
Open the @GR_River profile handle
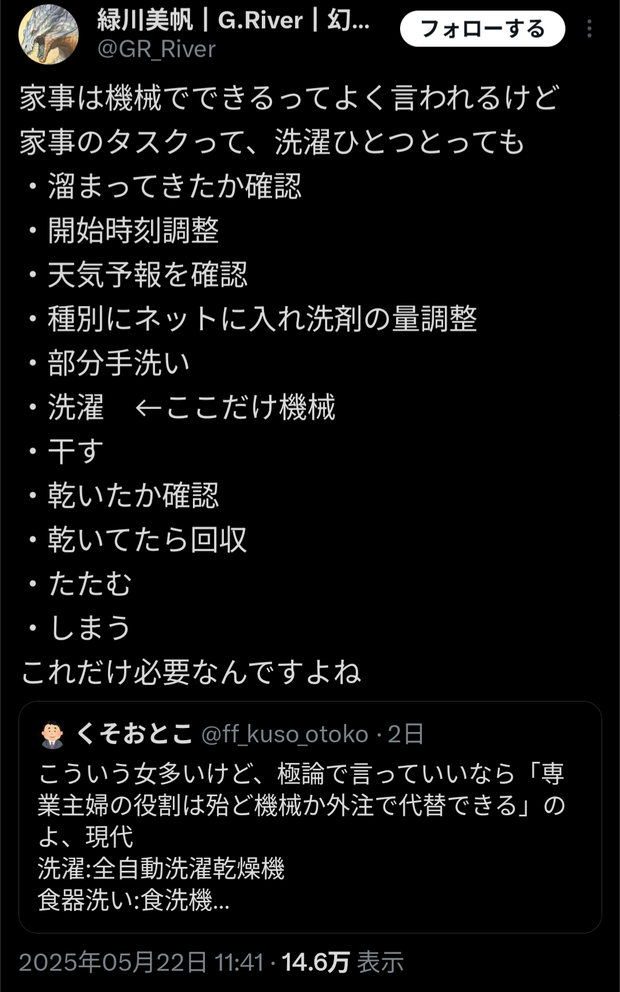click(x=156, y=48)
